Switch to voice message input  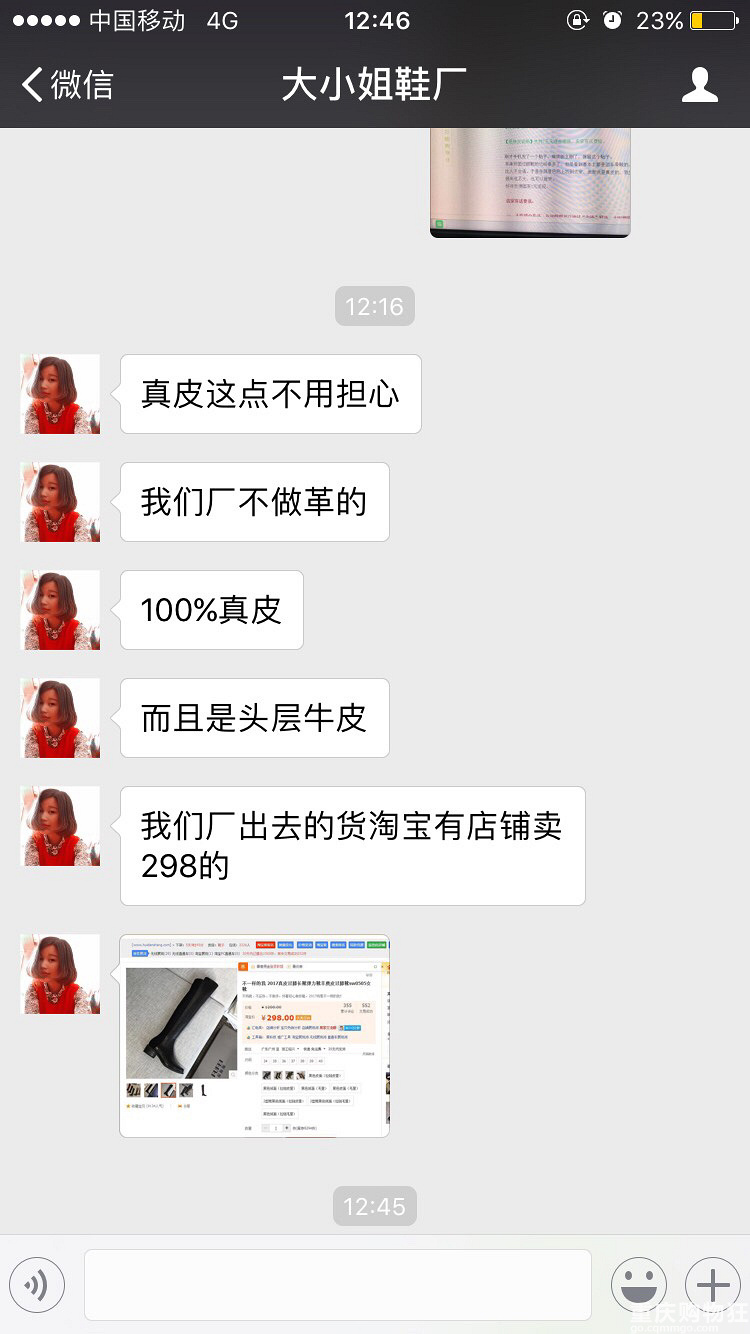[x=37, y=1284]
